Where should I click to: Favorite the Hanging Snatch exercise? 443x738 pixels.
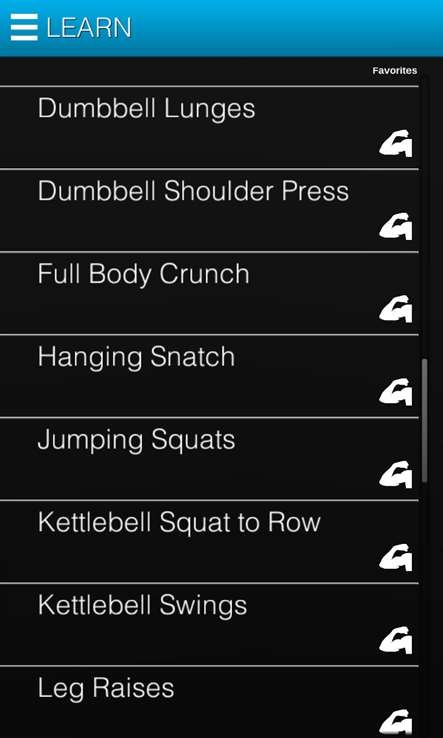396,393
